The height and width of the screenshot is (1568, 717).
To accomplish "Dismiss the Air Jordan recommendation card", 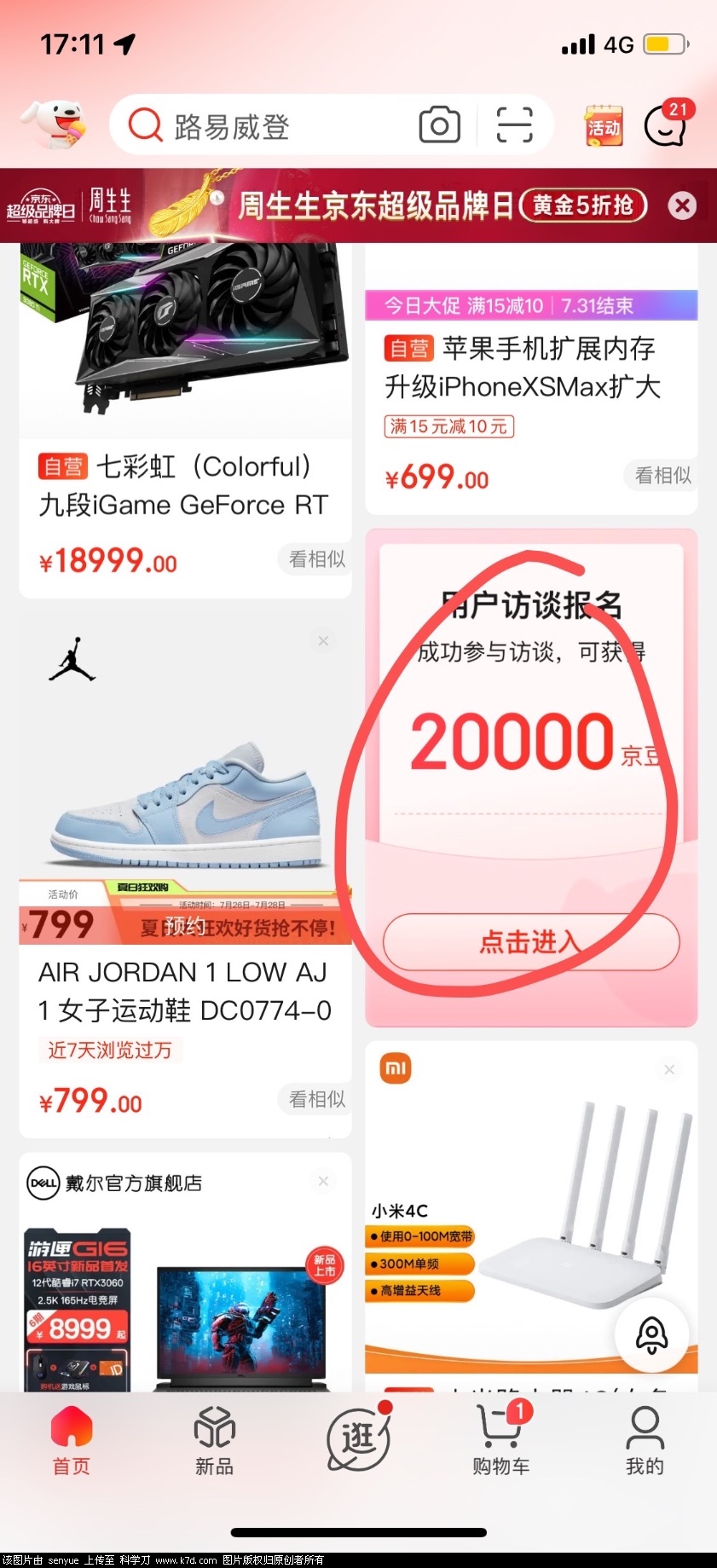I will click(323, 641).
